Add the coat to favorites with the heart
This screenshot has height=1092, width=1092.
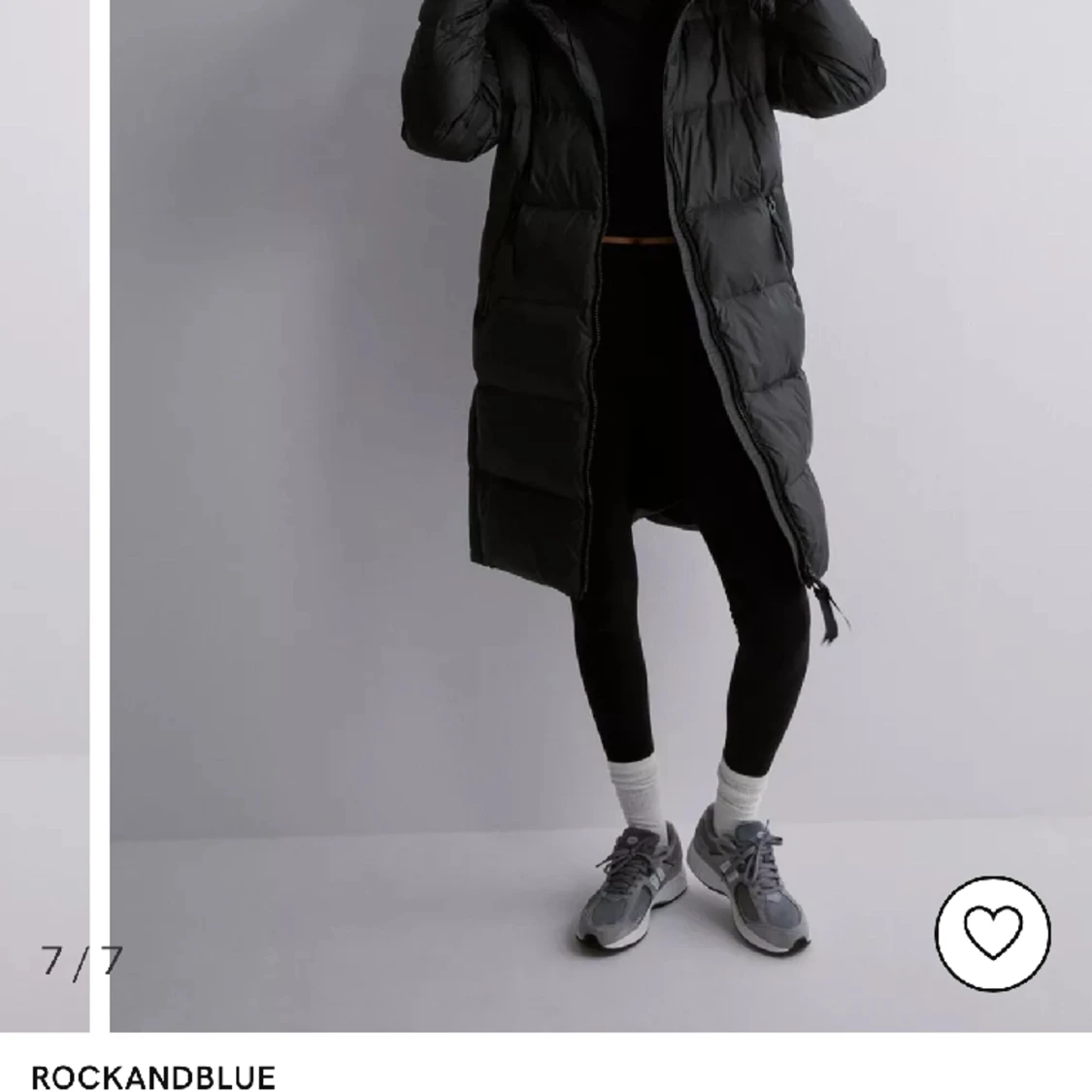[993, 934]
